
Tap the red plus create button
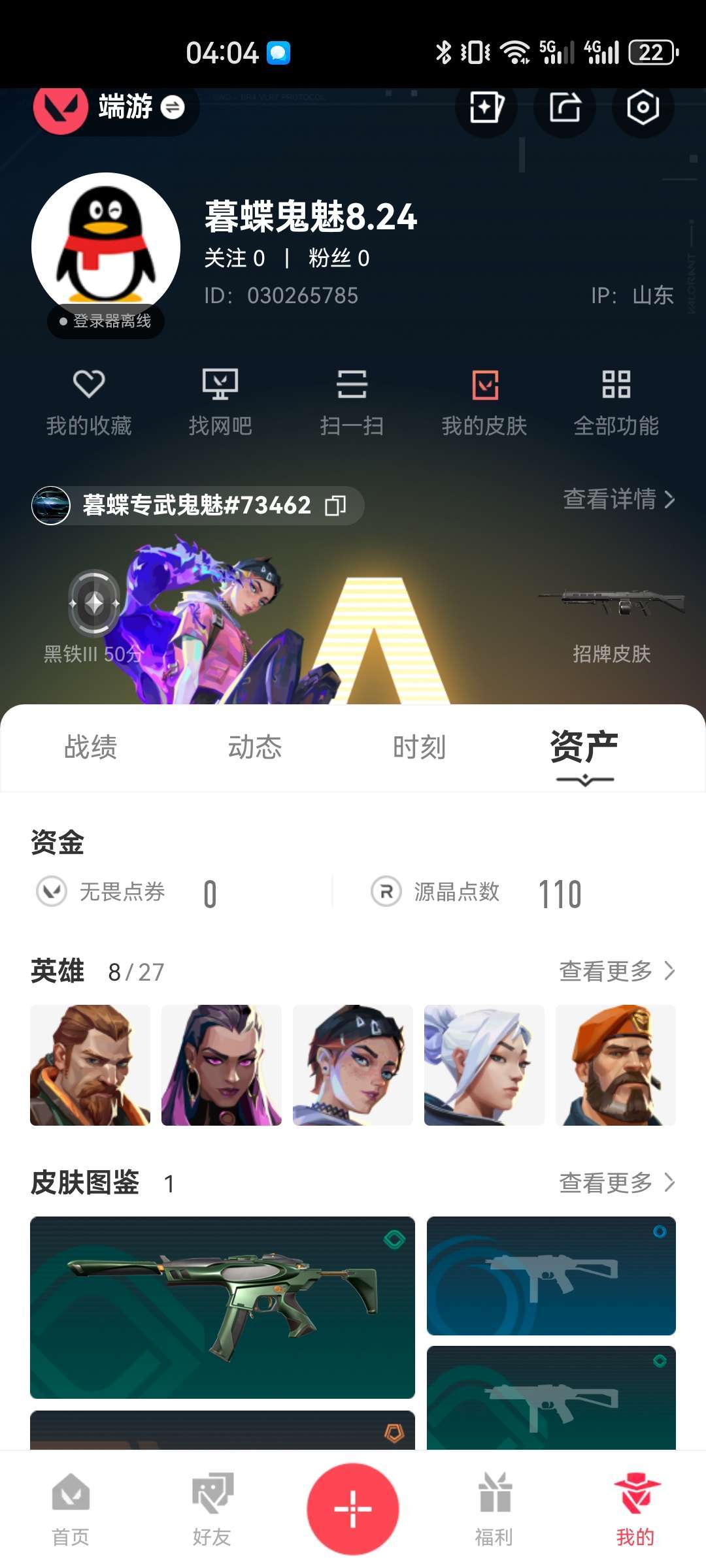(353, 1509)
